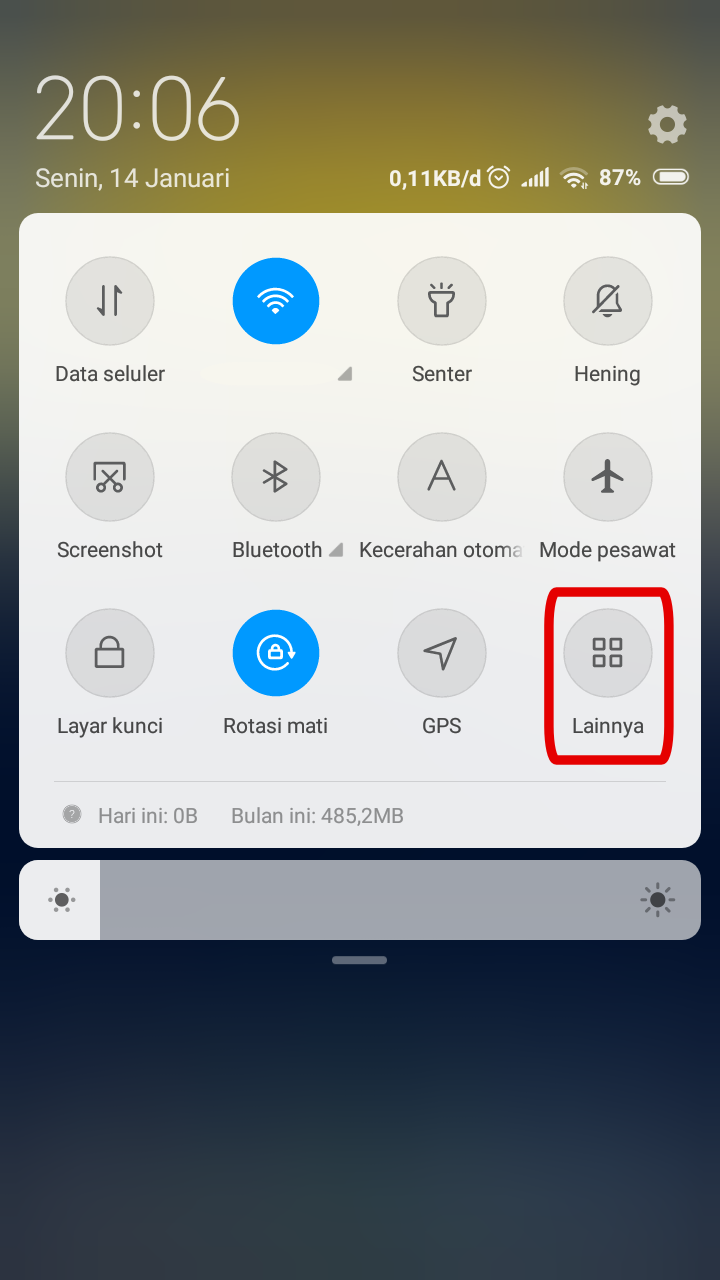Turn off the Wi-Fi toggle
Screen dimensions: 720x1280
coord(276,301)
